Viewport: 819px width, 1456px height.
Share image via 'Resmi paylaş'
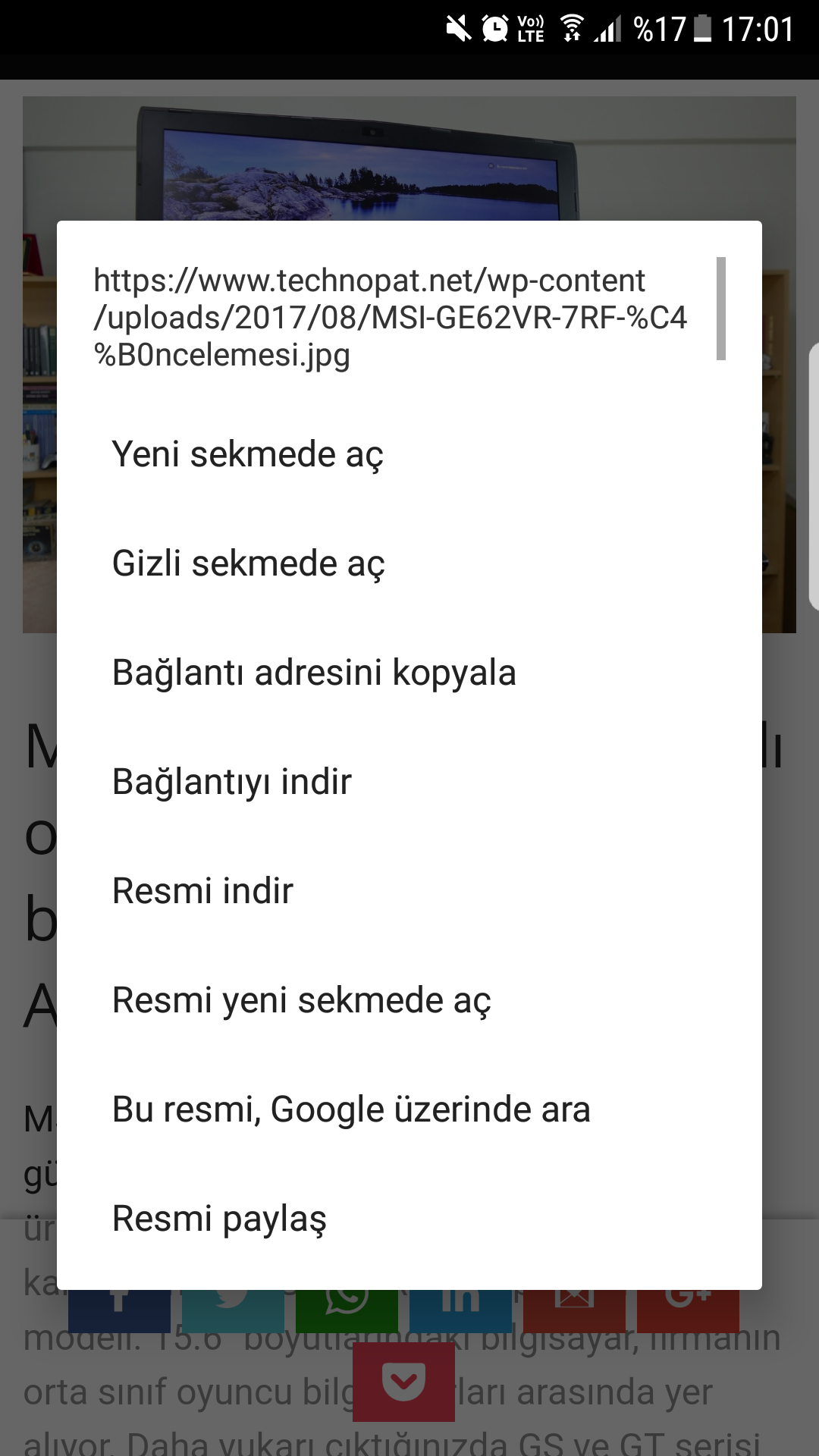tap(219, 1219)
